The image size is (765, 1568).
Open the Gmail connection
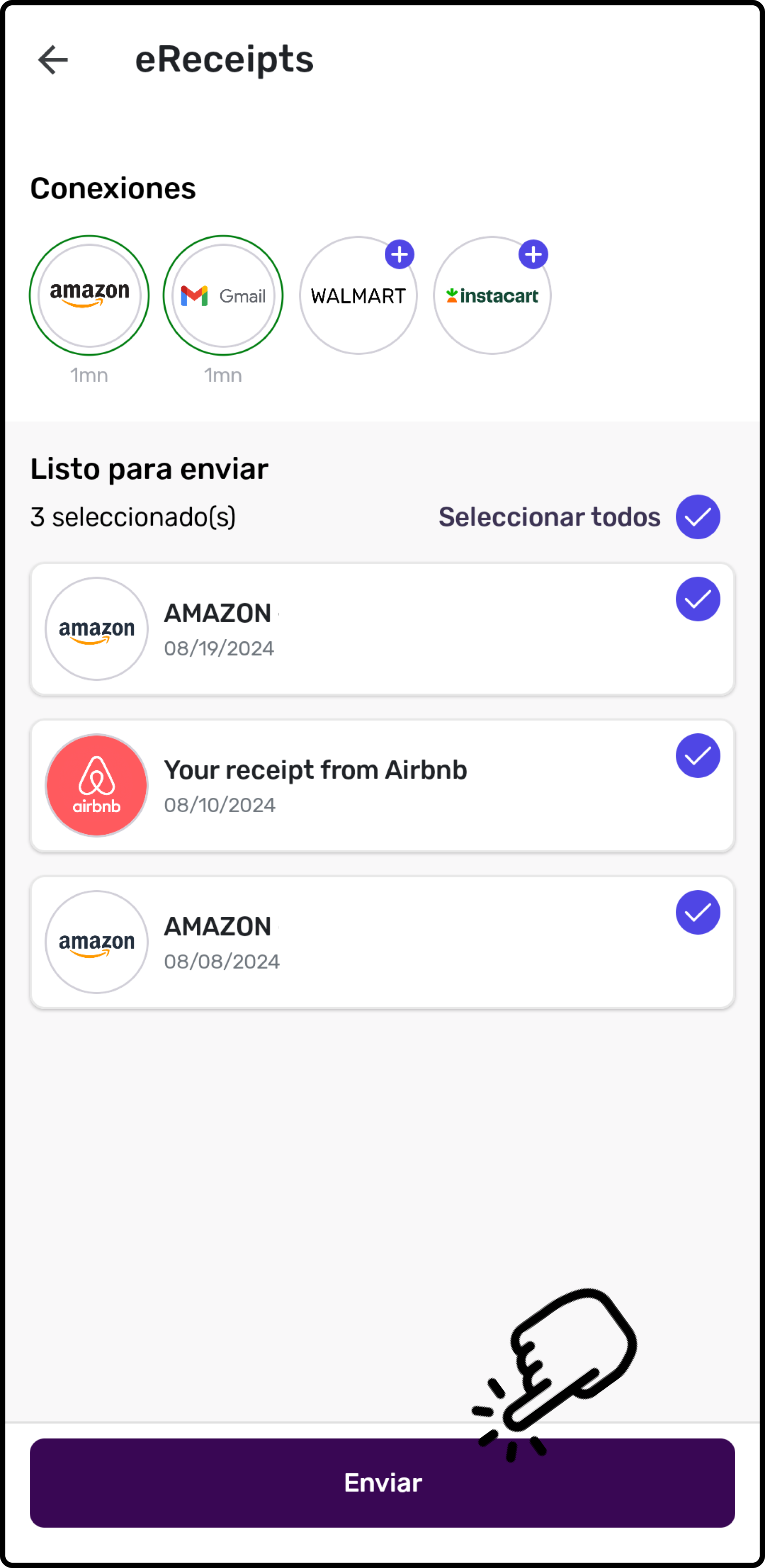[x=223, y=296]
